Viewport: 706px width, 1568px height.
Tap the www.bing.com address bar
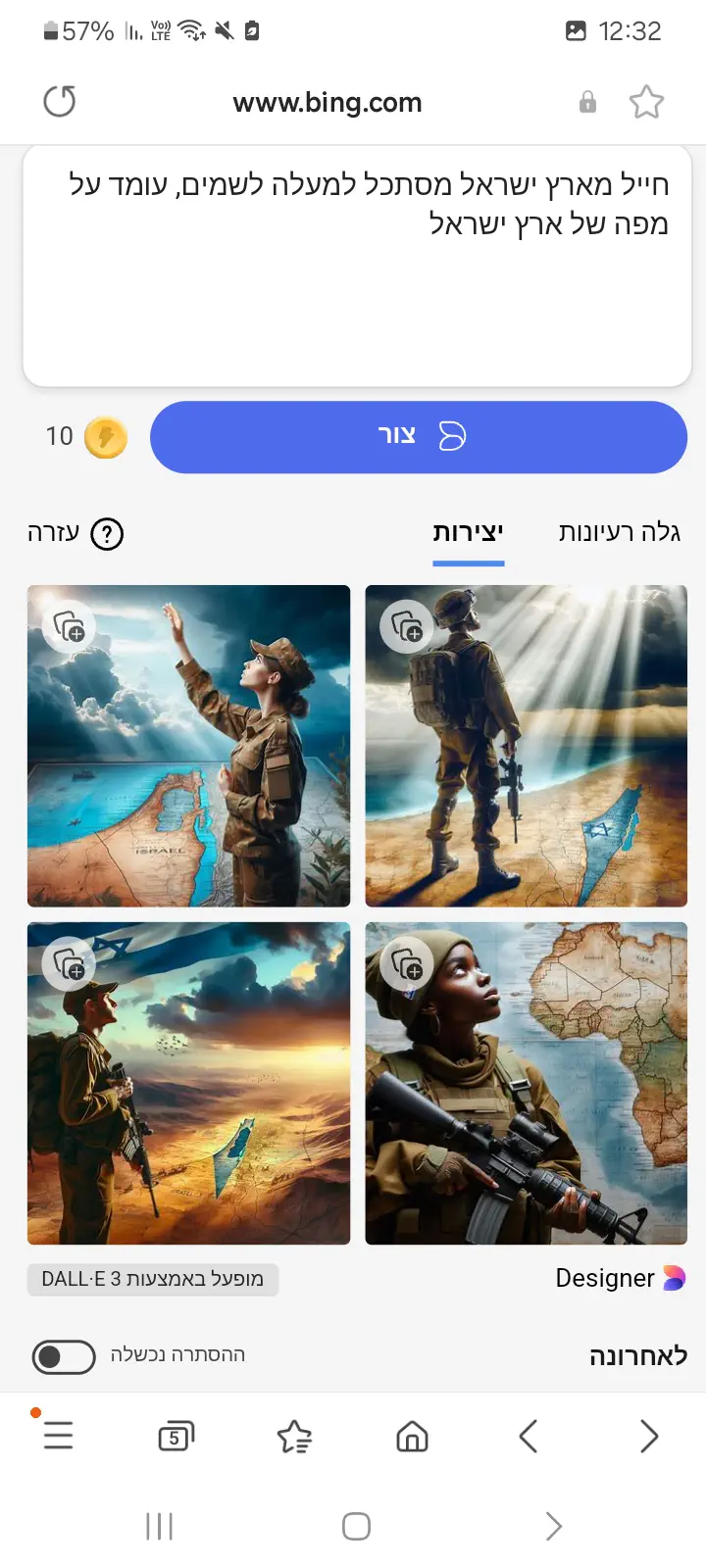pos(328,102)
